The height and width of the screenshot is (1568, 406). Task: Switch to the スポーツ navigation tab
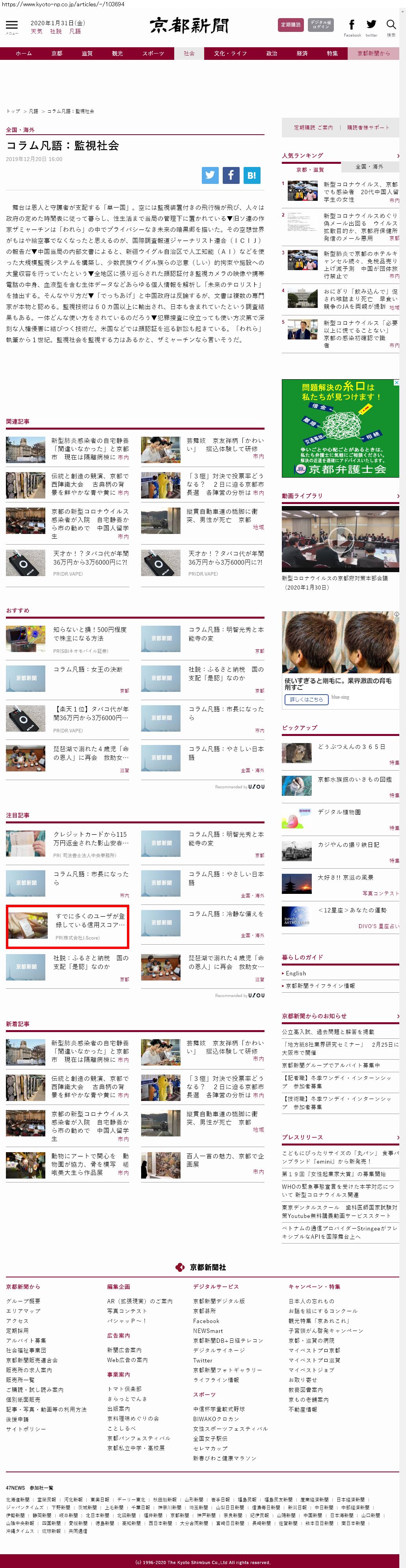tap(153, 54)
